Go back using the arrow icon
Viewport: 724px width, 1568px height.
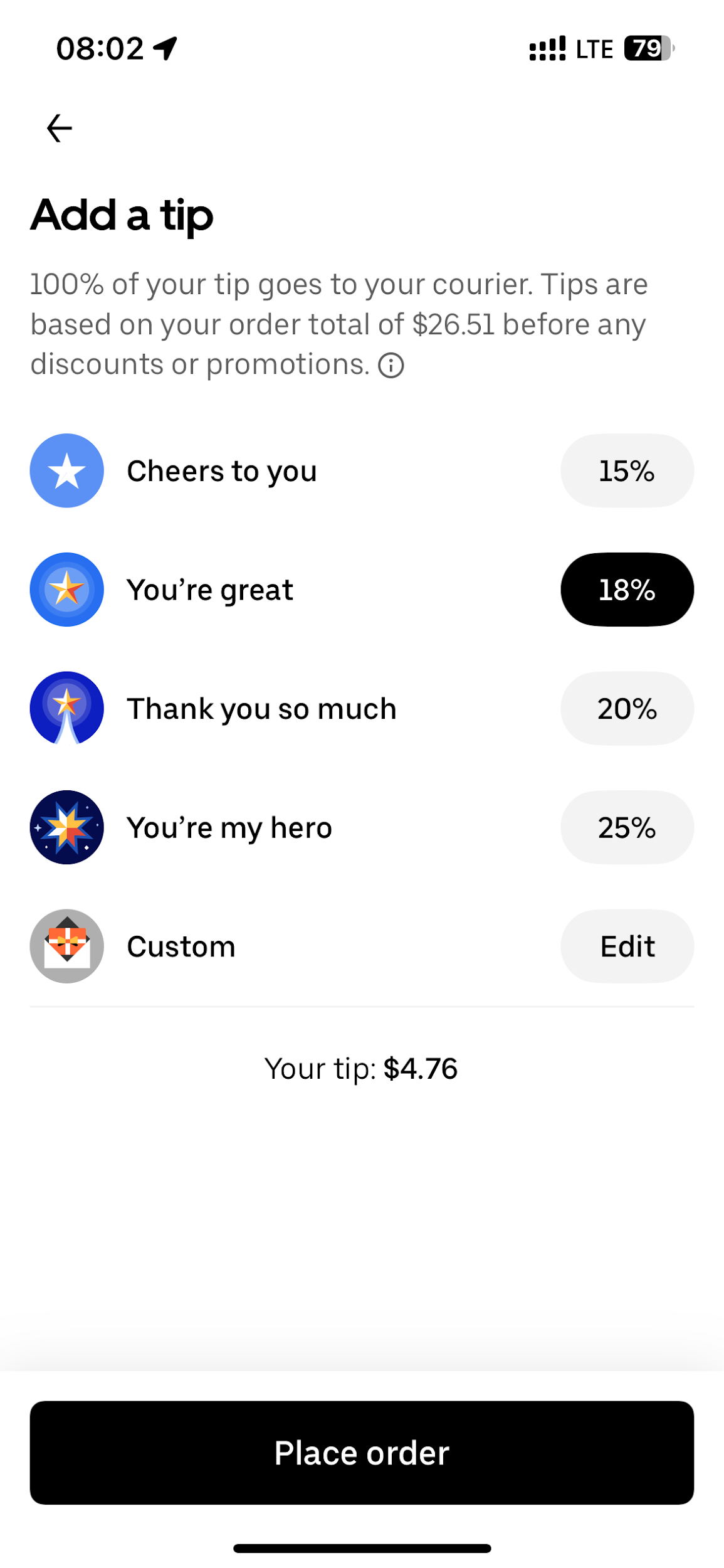pyautogui.click(x=60, y=129)
